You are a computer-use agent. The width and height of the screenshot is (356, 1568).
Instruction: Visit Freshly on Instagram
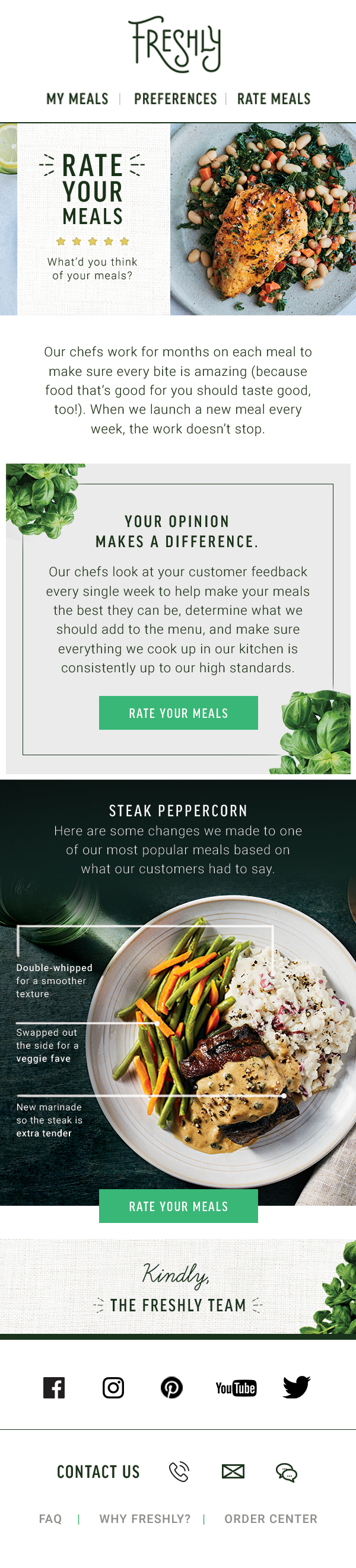(x=113, y=1388)
